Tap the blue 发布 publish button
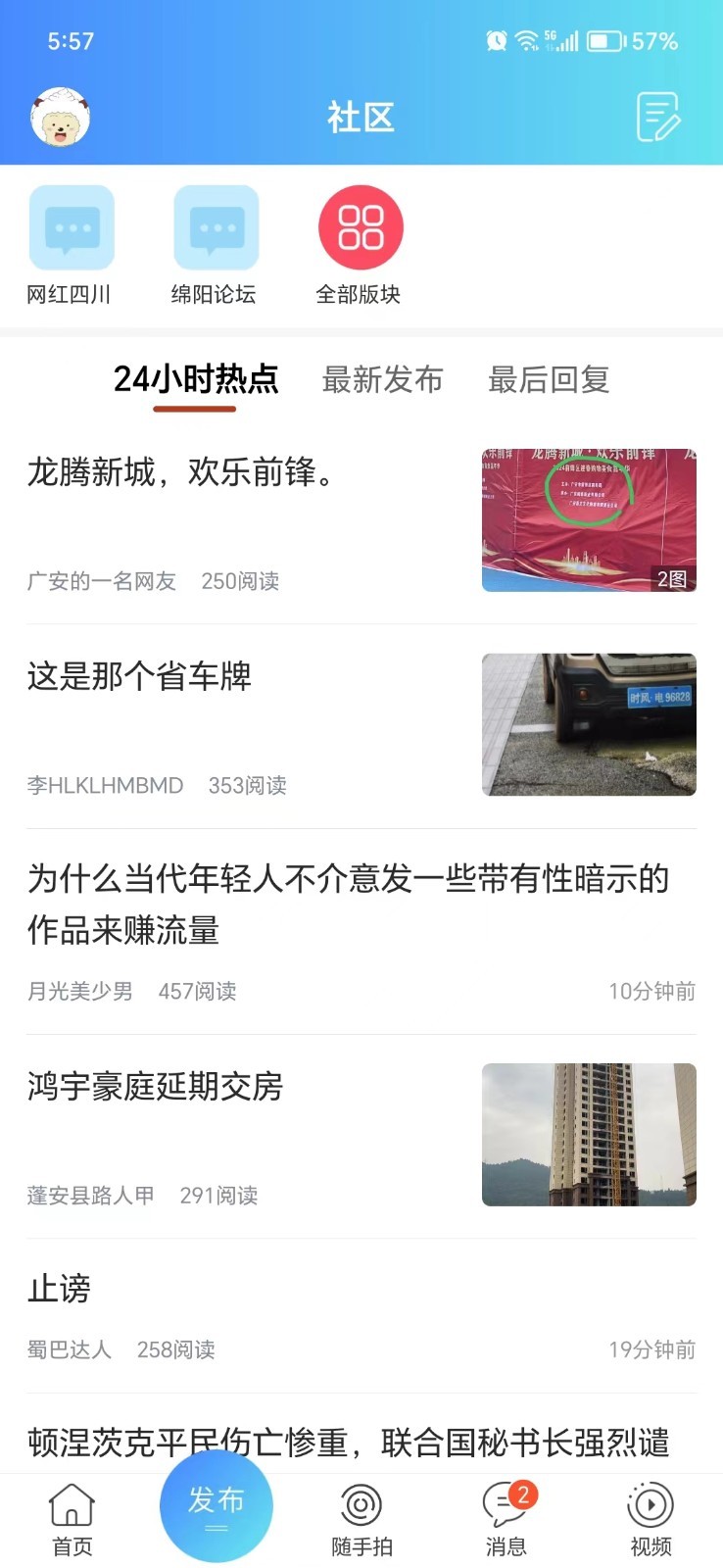 coord(216,1506)
